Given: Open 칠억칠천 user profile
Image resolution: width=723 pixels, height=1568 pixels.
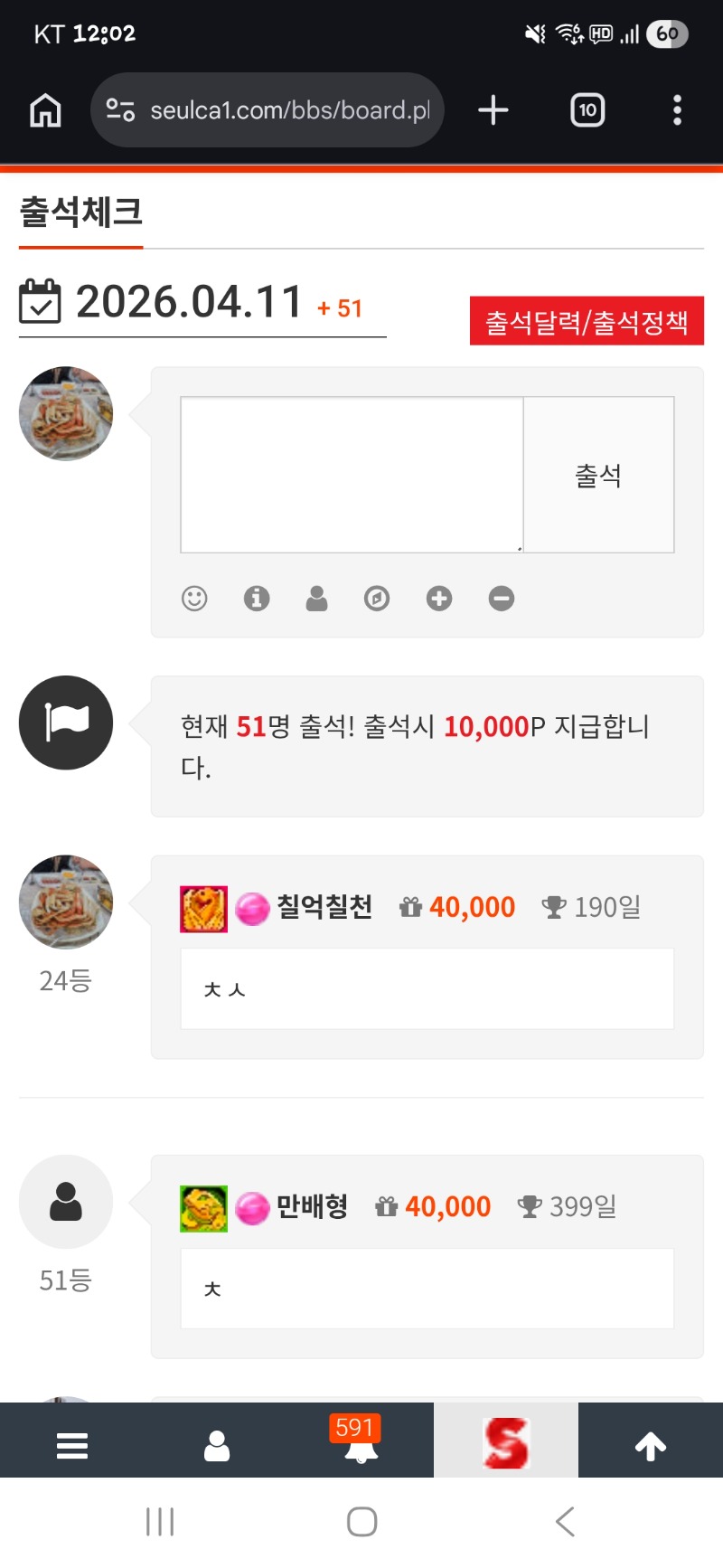Looking at the screenshot, I should point(324,906).
